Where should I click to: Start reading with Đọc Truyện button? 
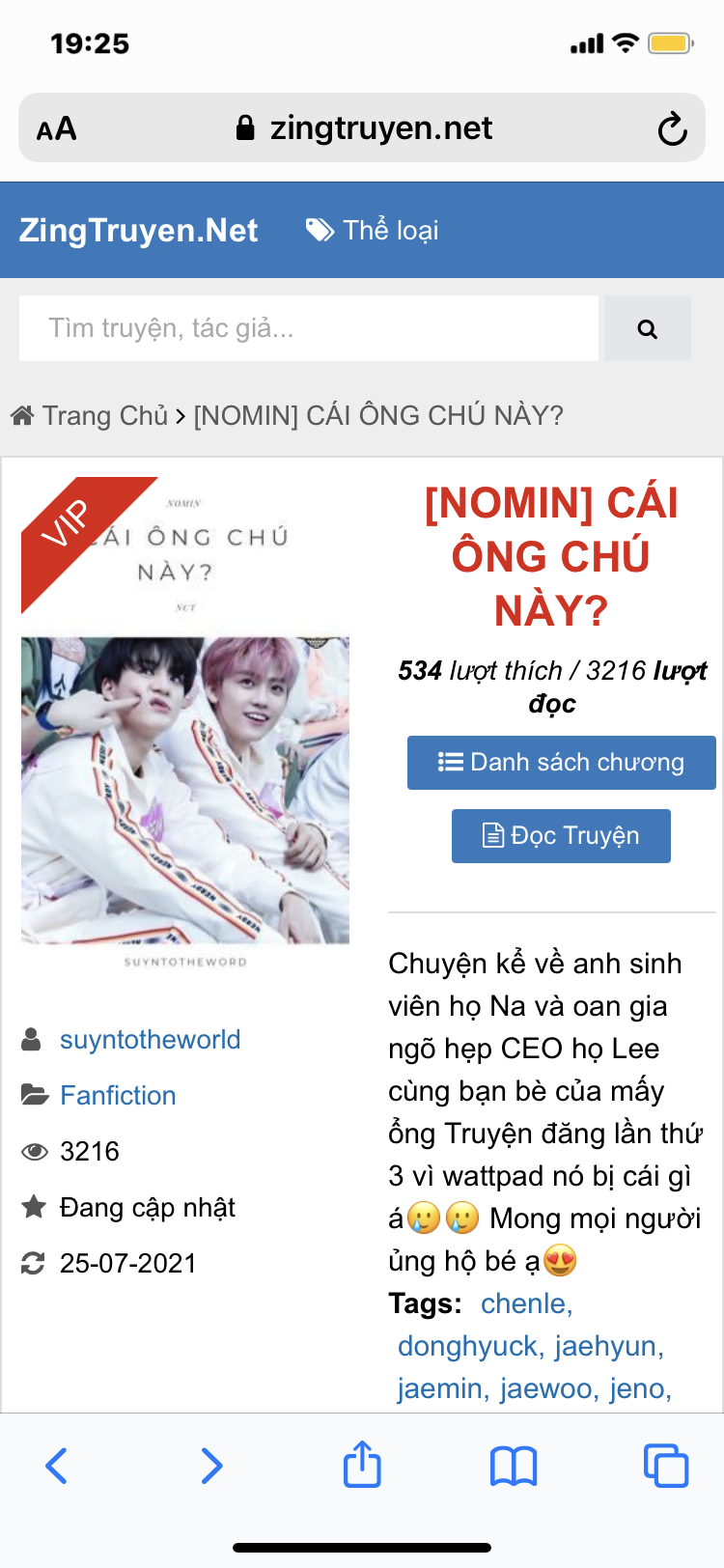coord(561,836)
